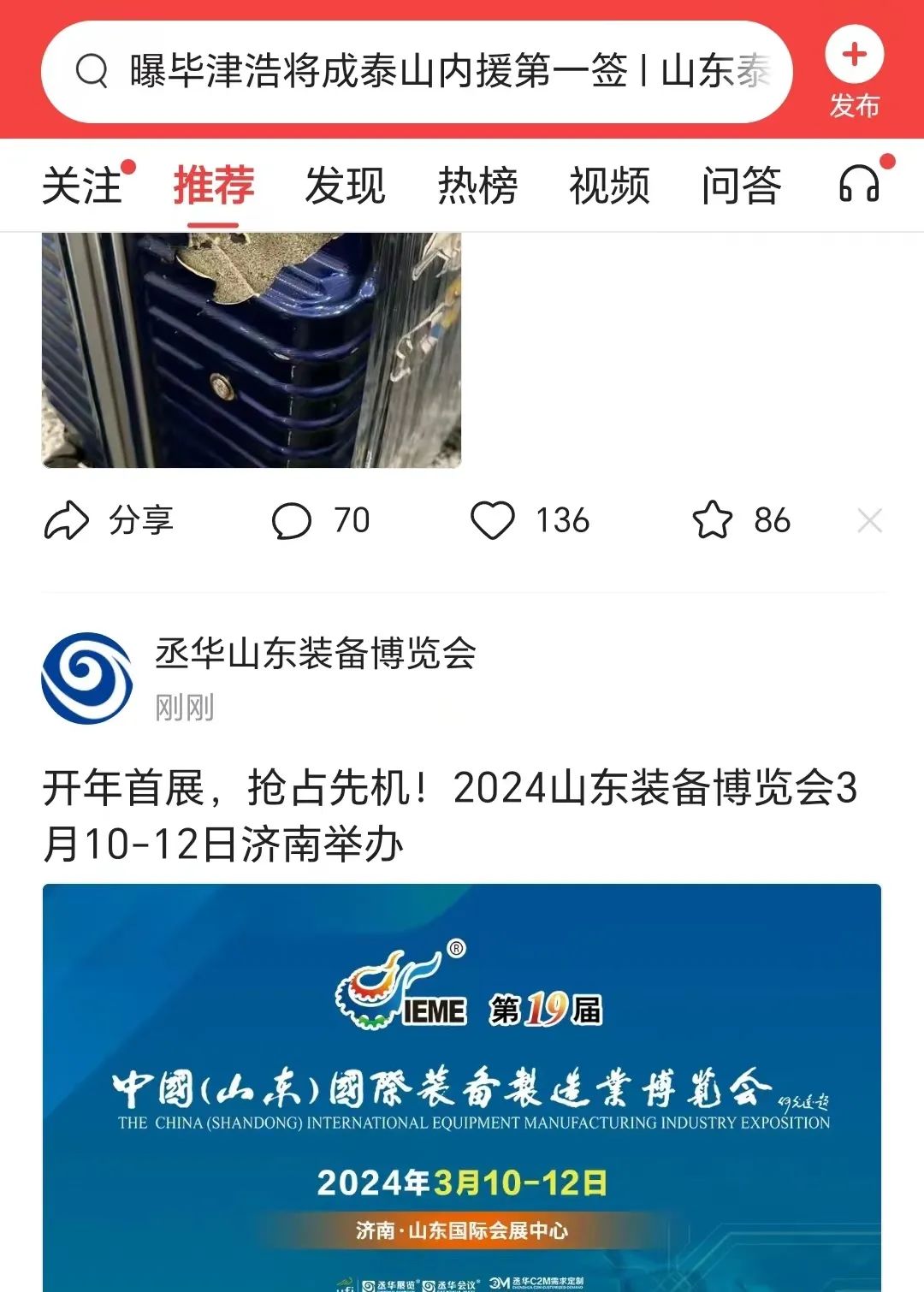View the exposition poster image
The height and width of the screenshot is (1292, 924).
tap(462, 1087)
